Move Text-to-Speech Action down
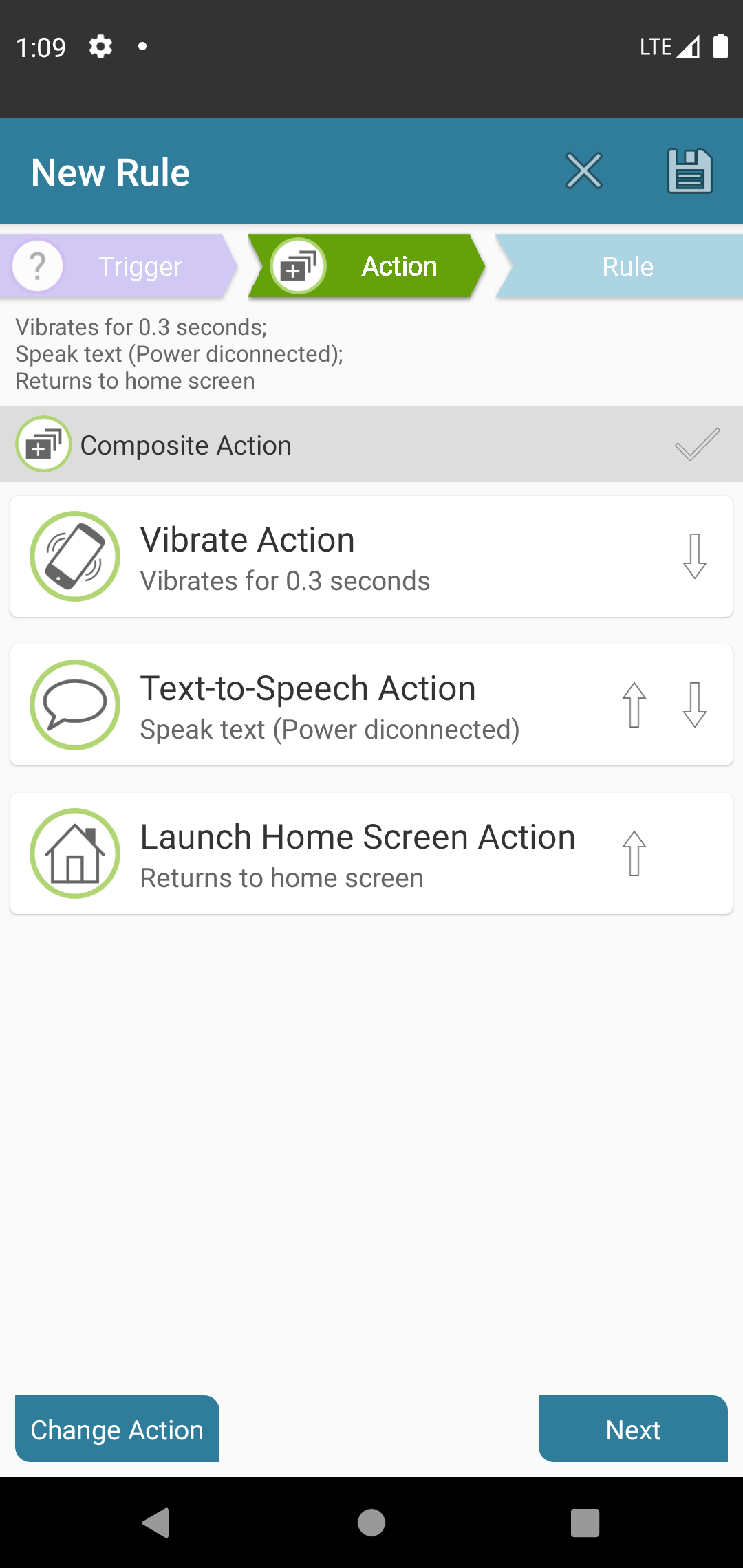 click(695, 705)
